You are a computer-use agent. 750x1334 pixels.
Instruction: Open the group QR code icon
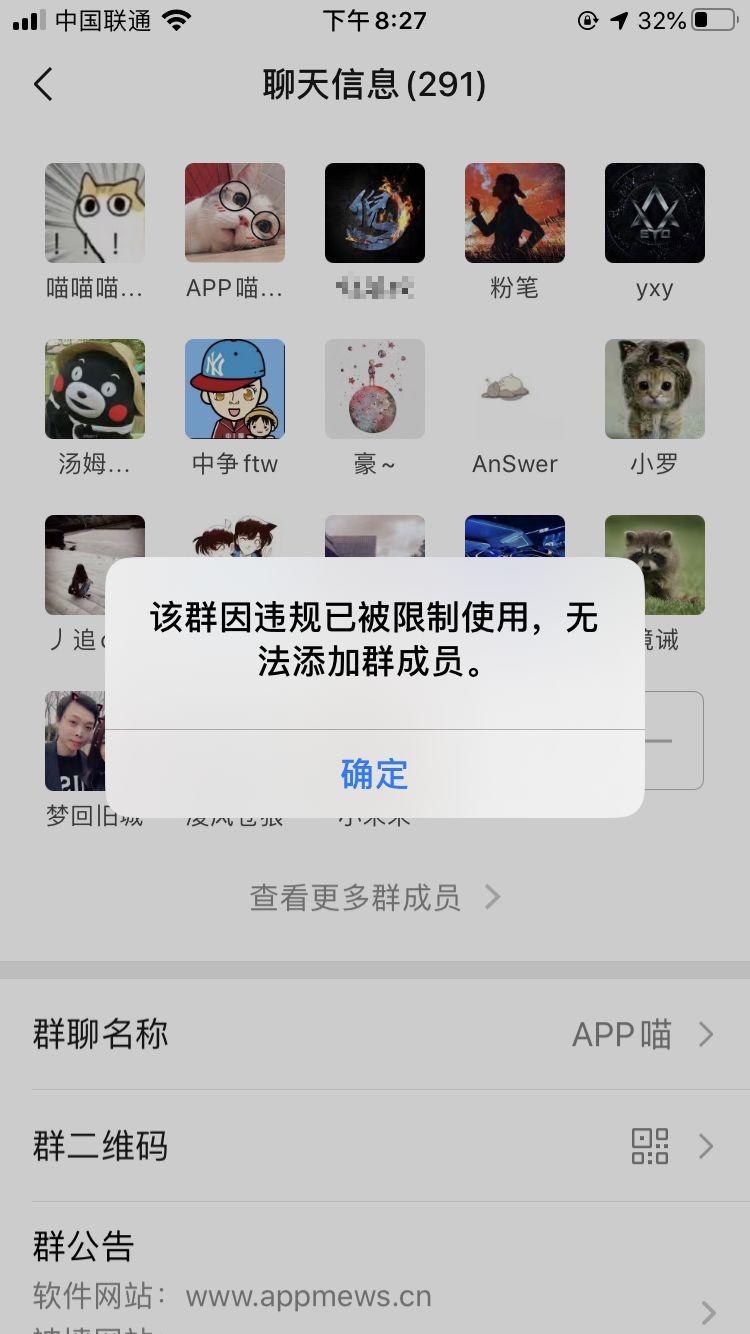[x=651, y=1147]
